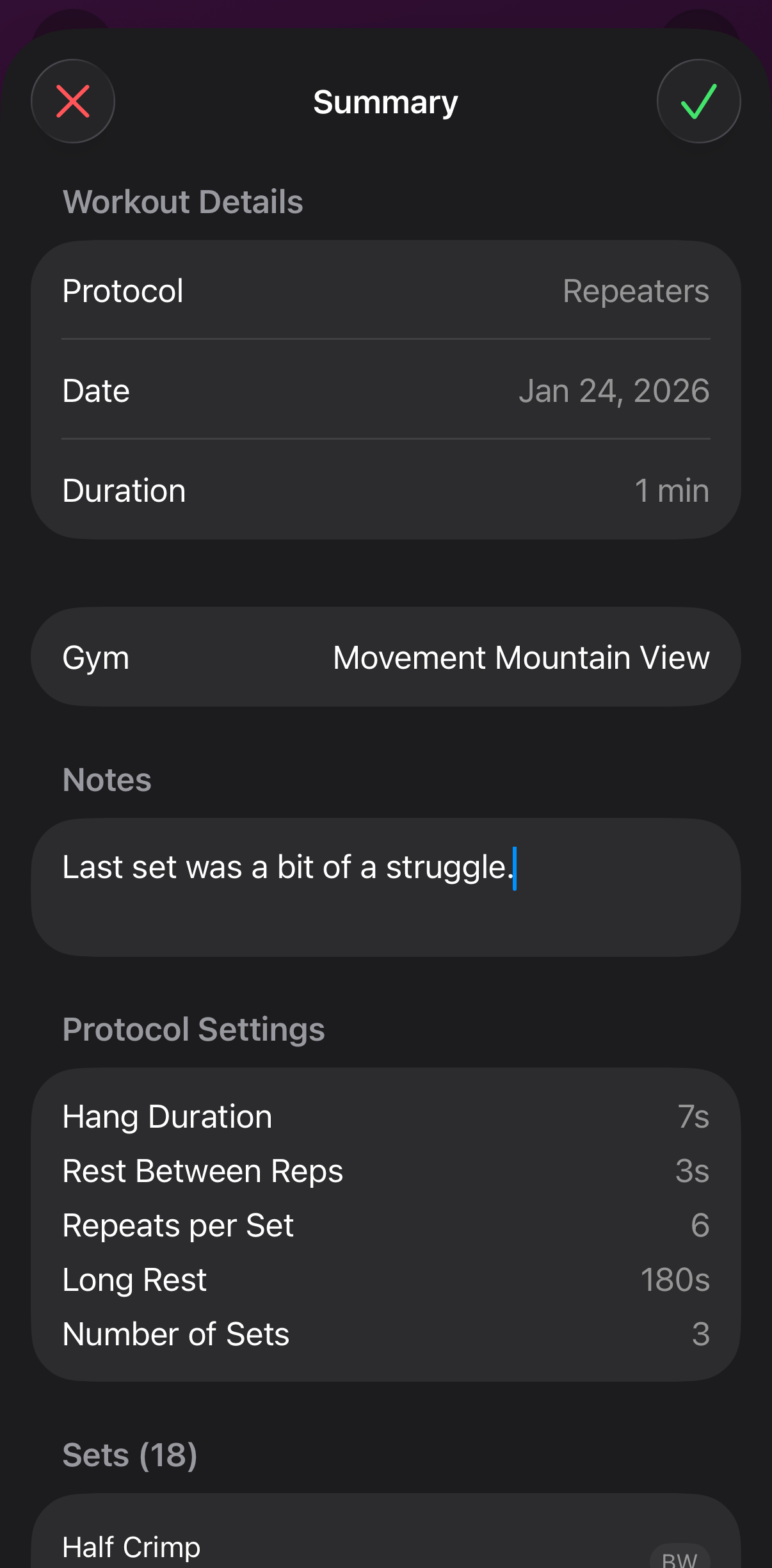772x1568 pixels.
Task: Tap the Long Rest 180s value
Action: [675, 1279]
